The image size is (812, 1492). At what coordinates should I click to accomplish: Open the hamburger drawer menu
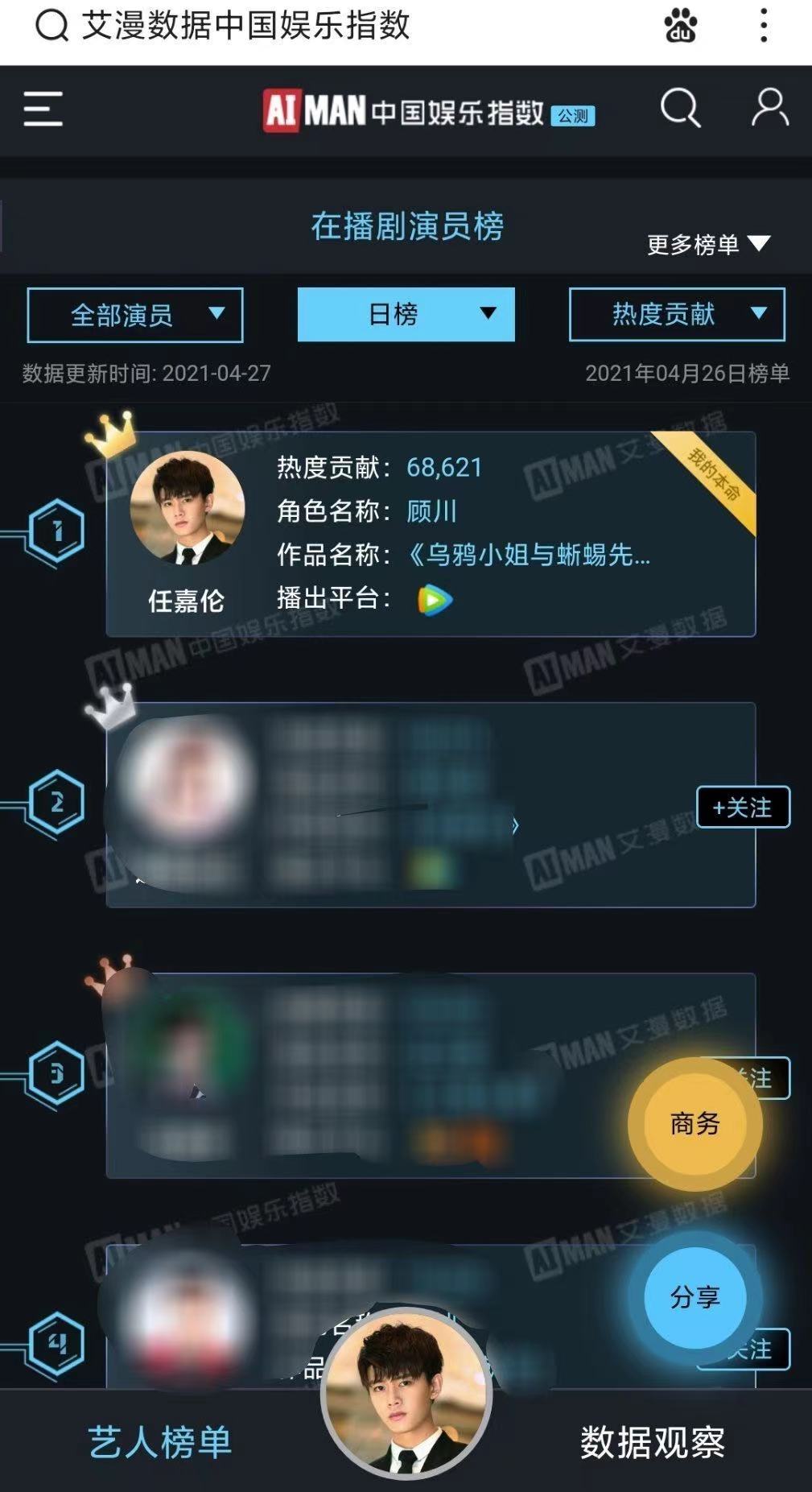coord(43,109)
